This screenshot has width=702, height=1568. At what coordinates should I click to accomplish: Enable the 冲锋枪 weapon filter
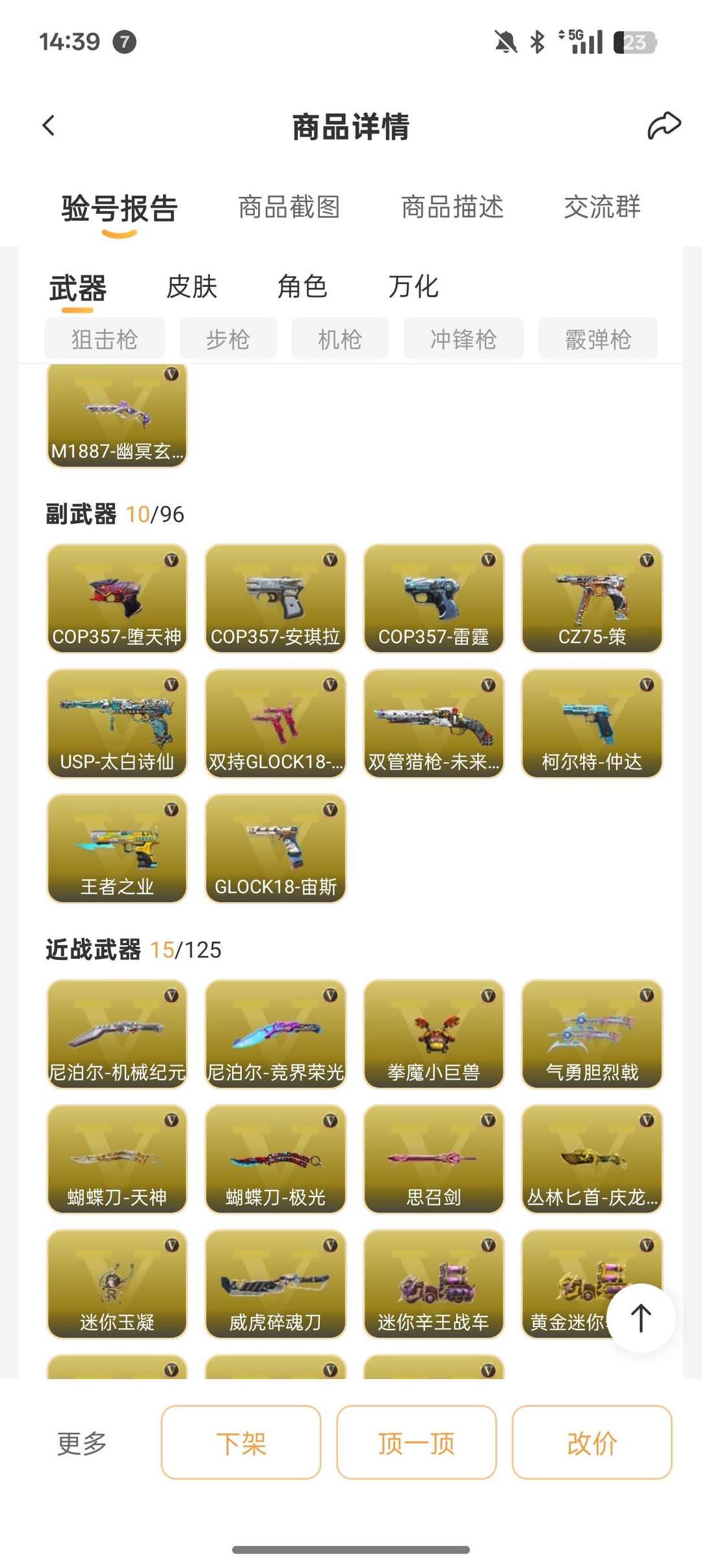[464, 338]
